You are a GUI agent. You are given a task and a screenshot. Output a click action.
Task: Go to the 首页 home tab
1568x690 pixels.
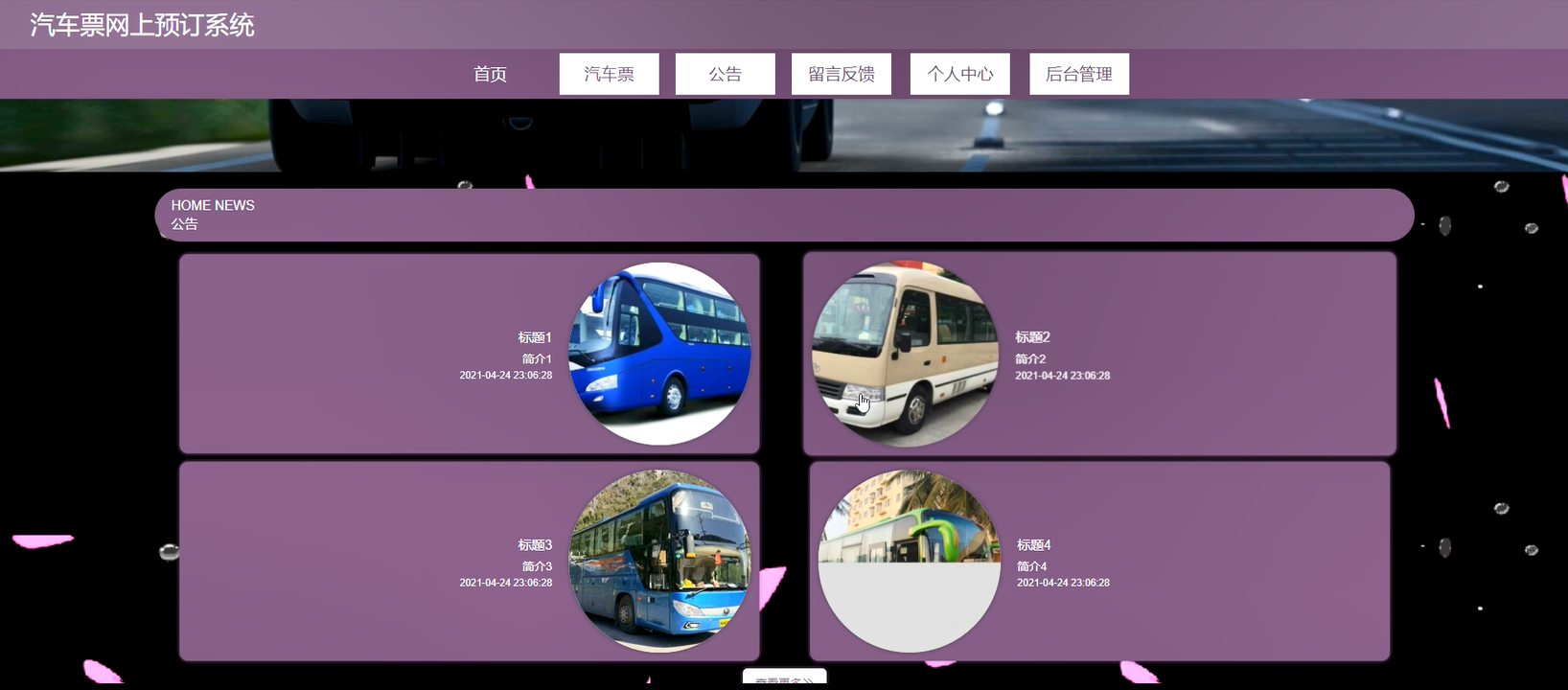pos(490,74)
